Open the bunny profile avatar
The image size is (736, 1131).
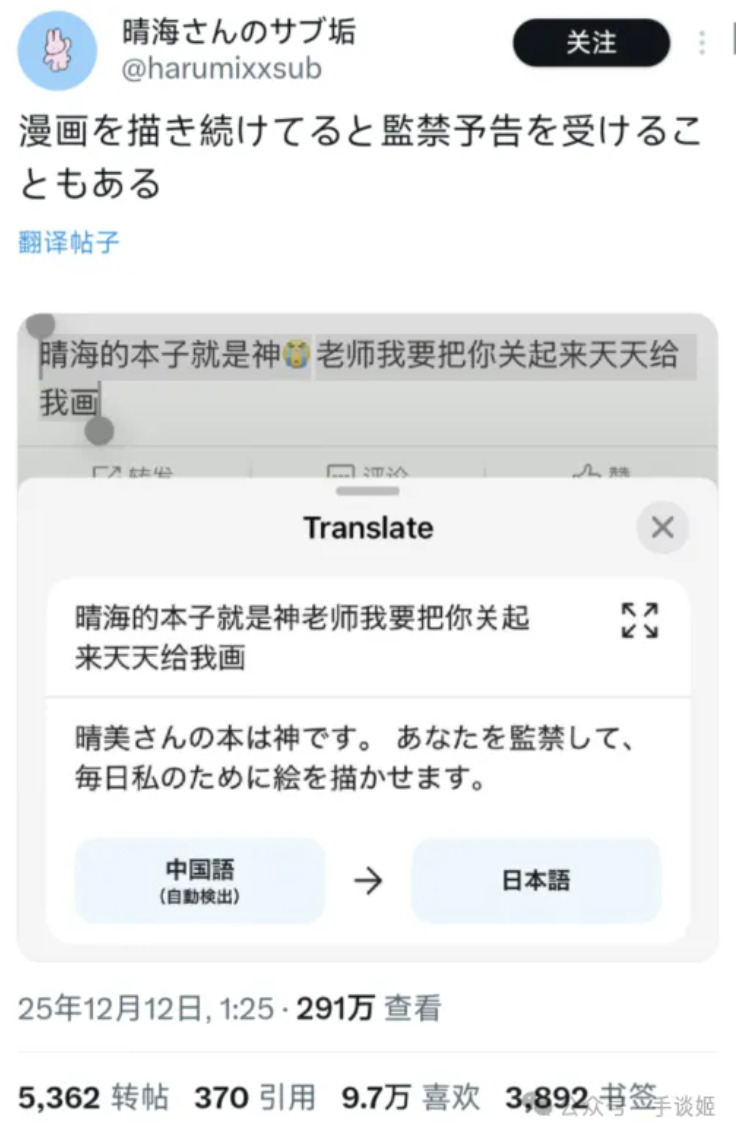[57, 51]
